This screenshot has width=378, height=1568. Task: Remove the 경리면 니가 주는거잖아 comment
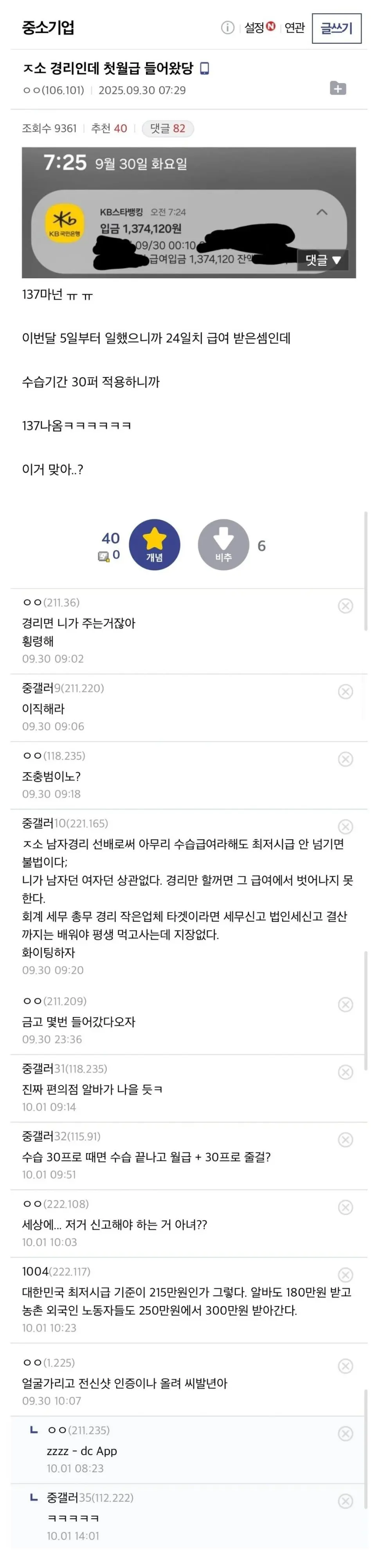[x=345, y=606]
